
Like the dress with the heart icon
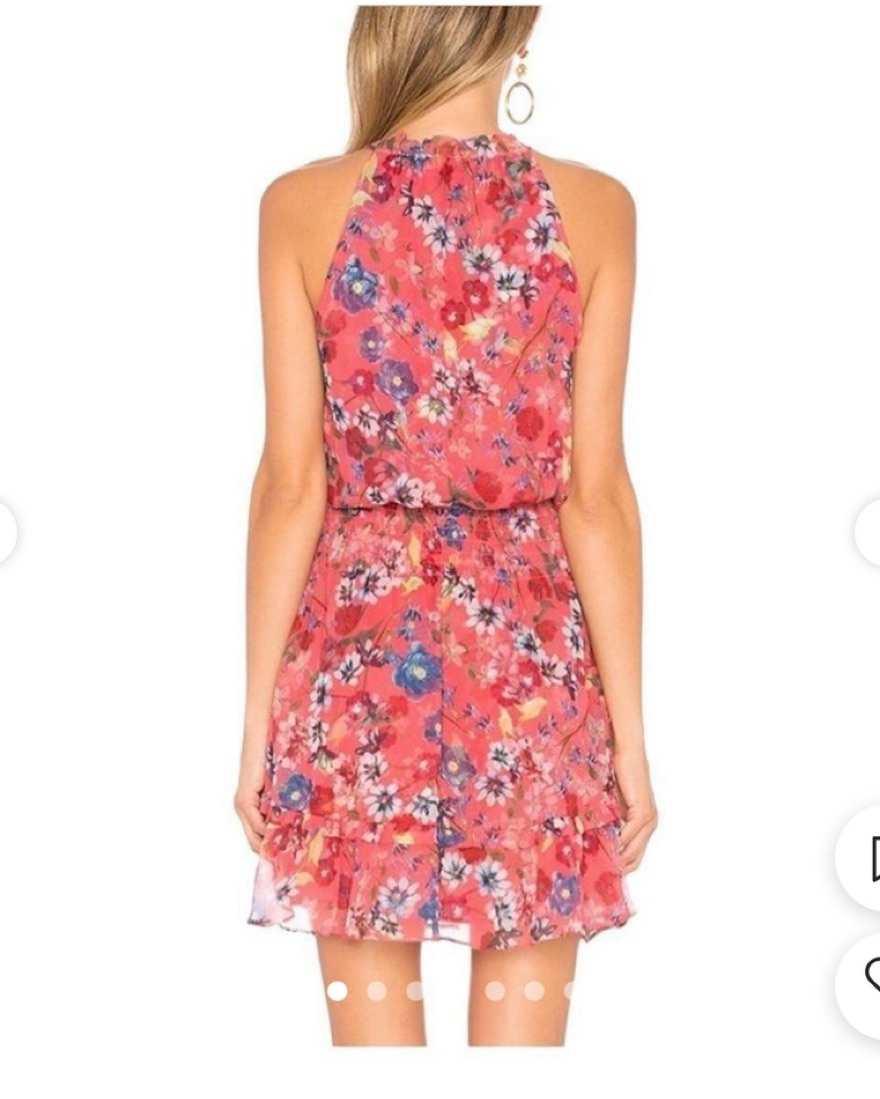click(868, 977)
